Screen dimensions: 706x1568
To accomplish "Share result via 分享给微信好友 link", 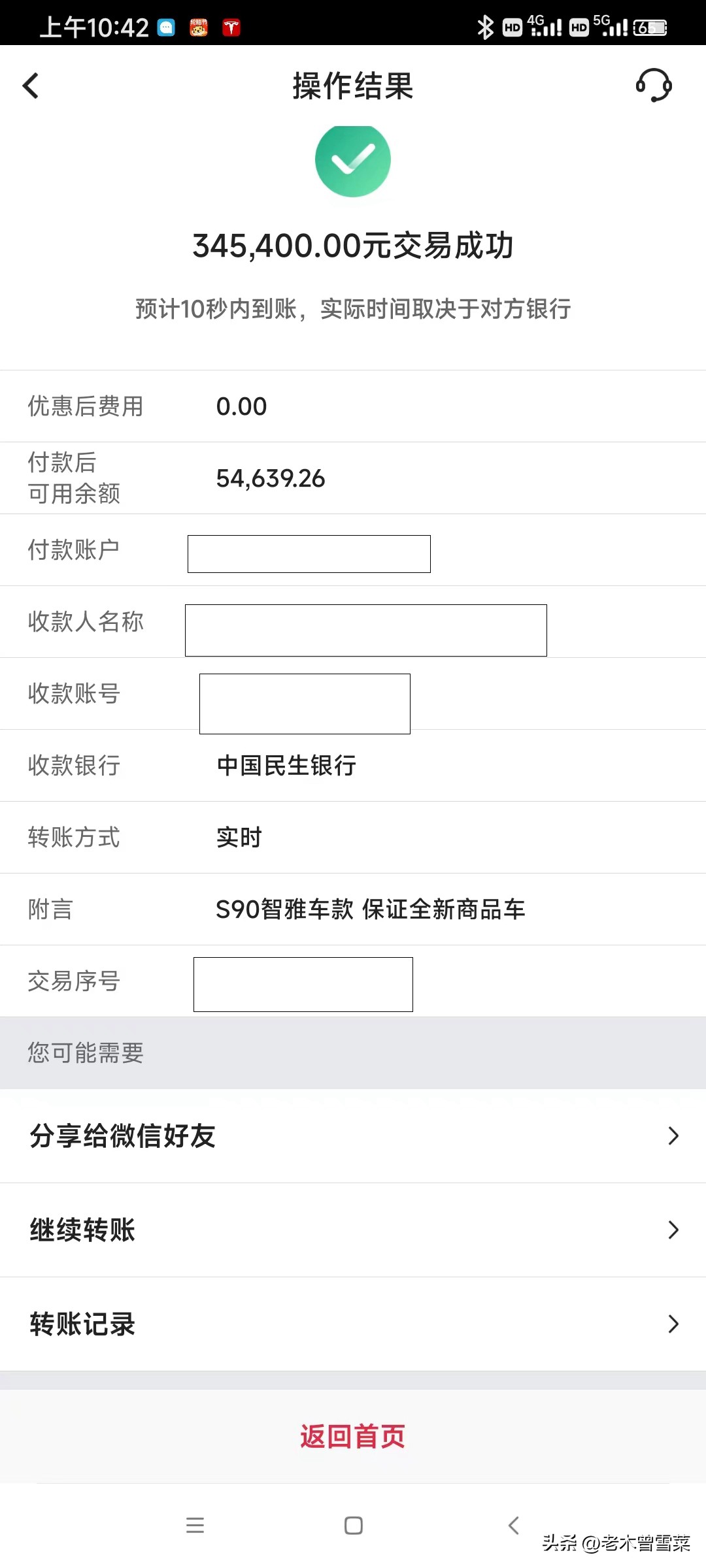I will click(122, 1136).
